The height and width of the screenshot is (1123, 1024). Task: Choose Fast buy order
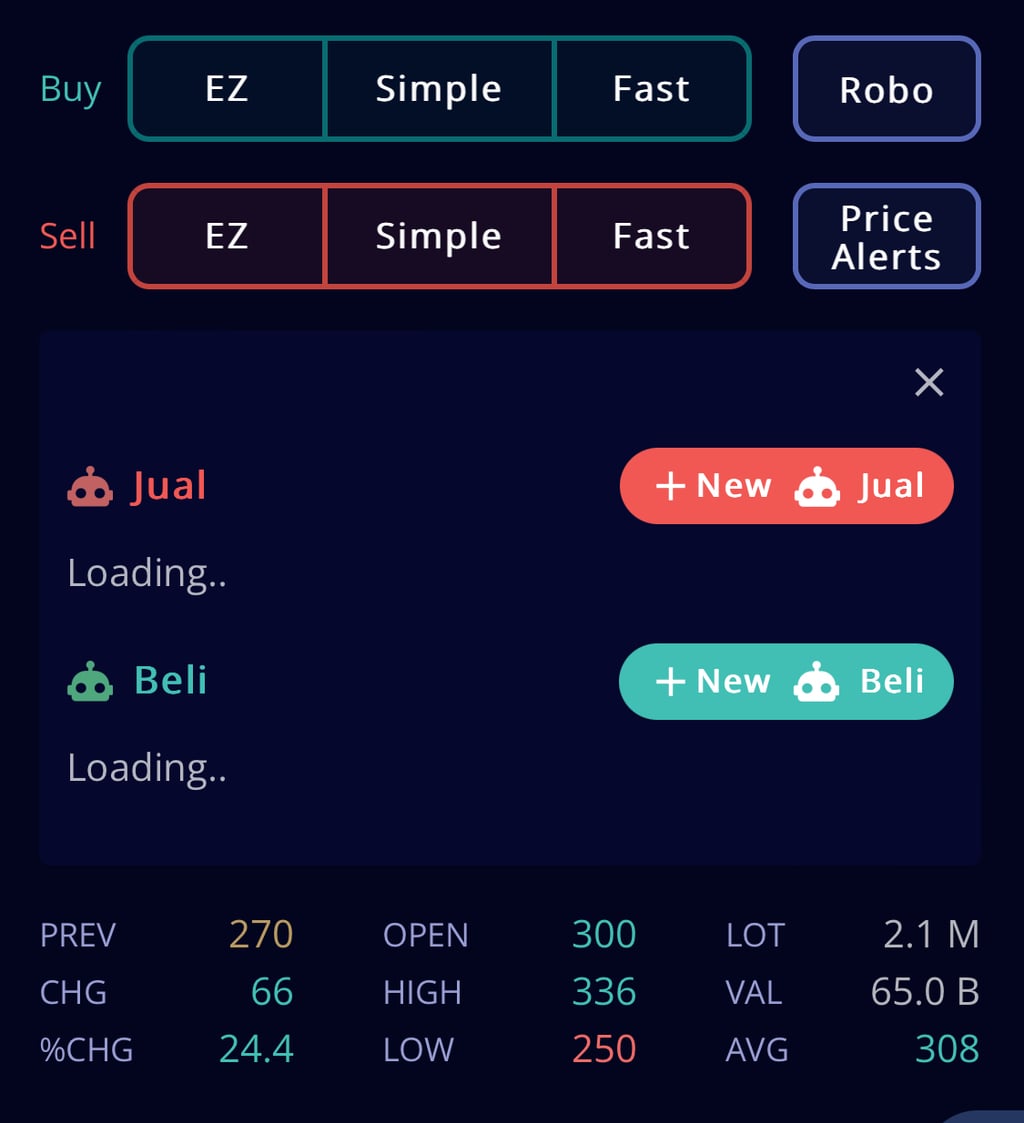click(651, 89)
